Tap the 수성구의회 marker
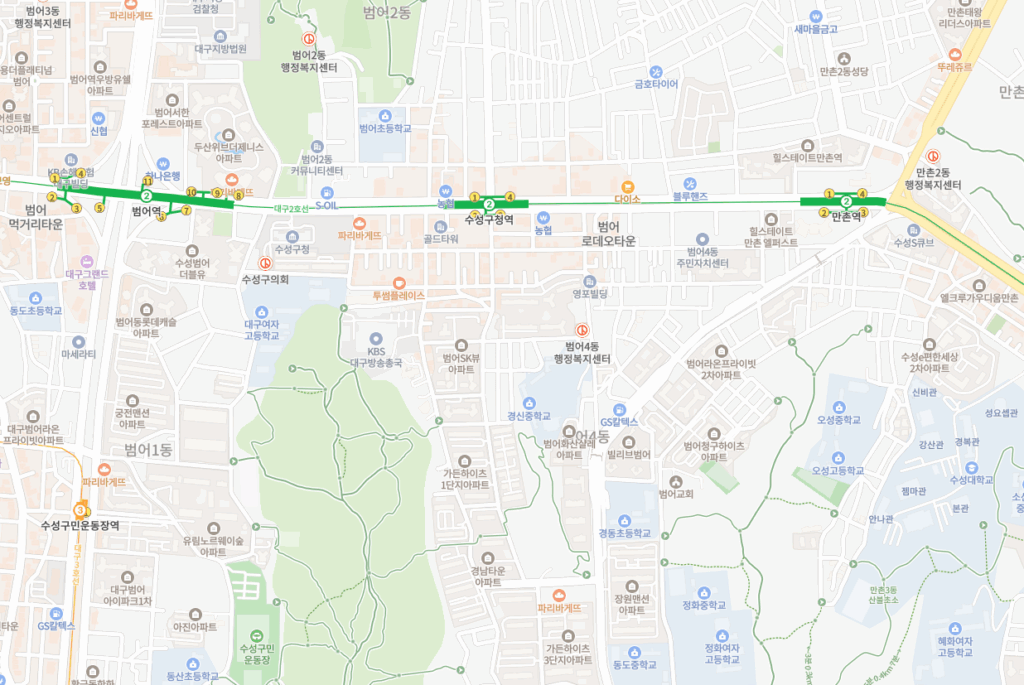Viewport: 1024px width, 685px height. click(264, 264)
